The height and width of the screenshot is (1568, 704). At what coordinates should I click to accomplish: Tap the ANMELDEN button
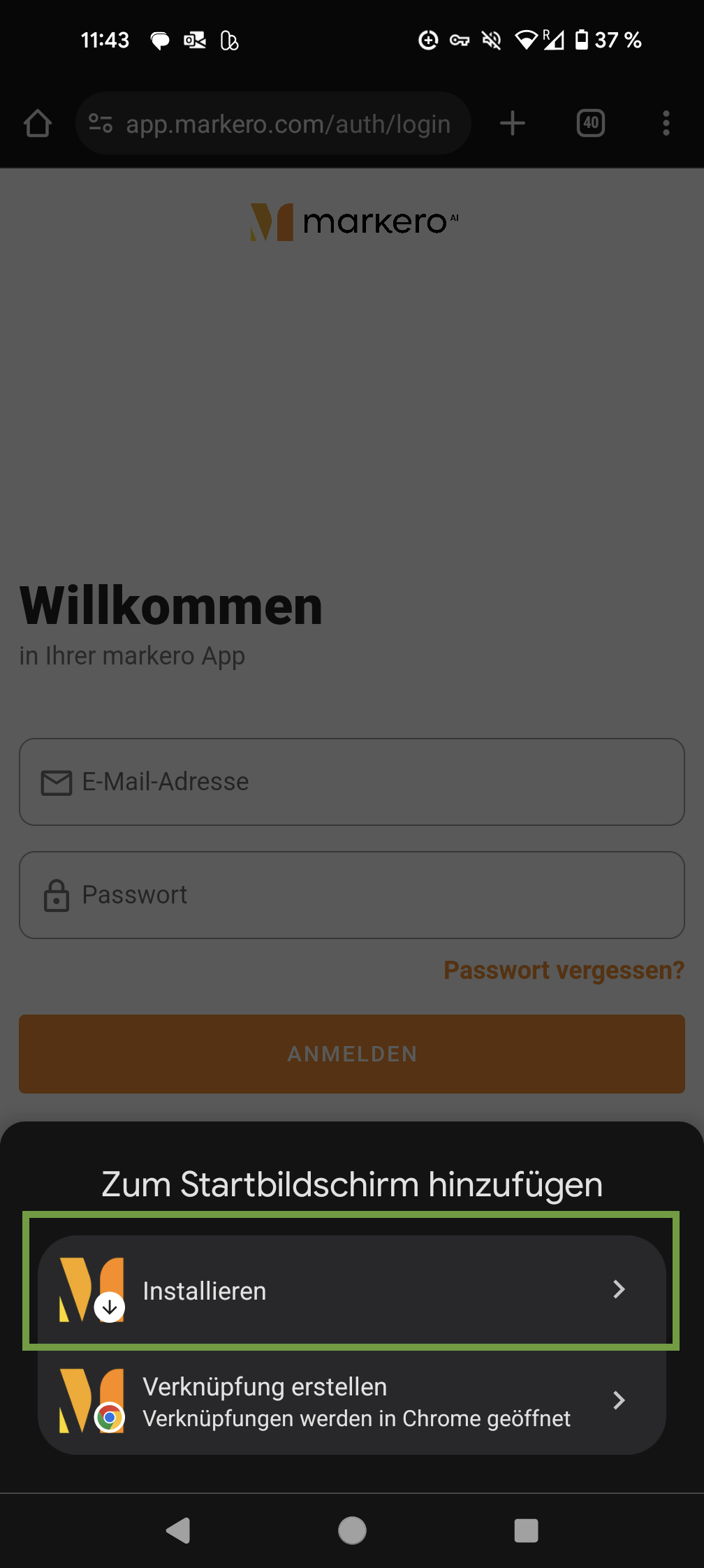(x=351, y=1054)
